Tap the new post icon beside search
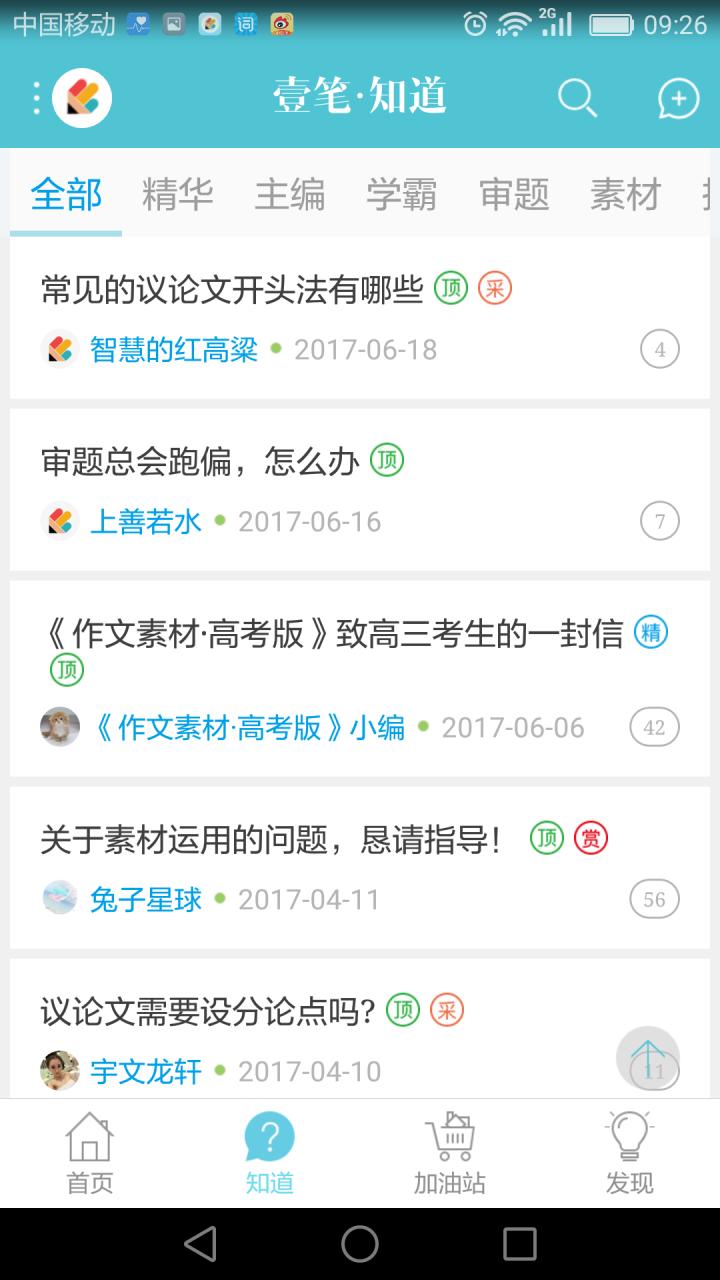 pos(677,98)
